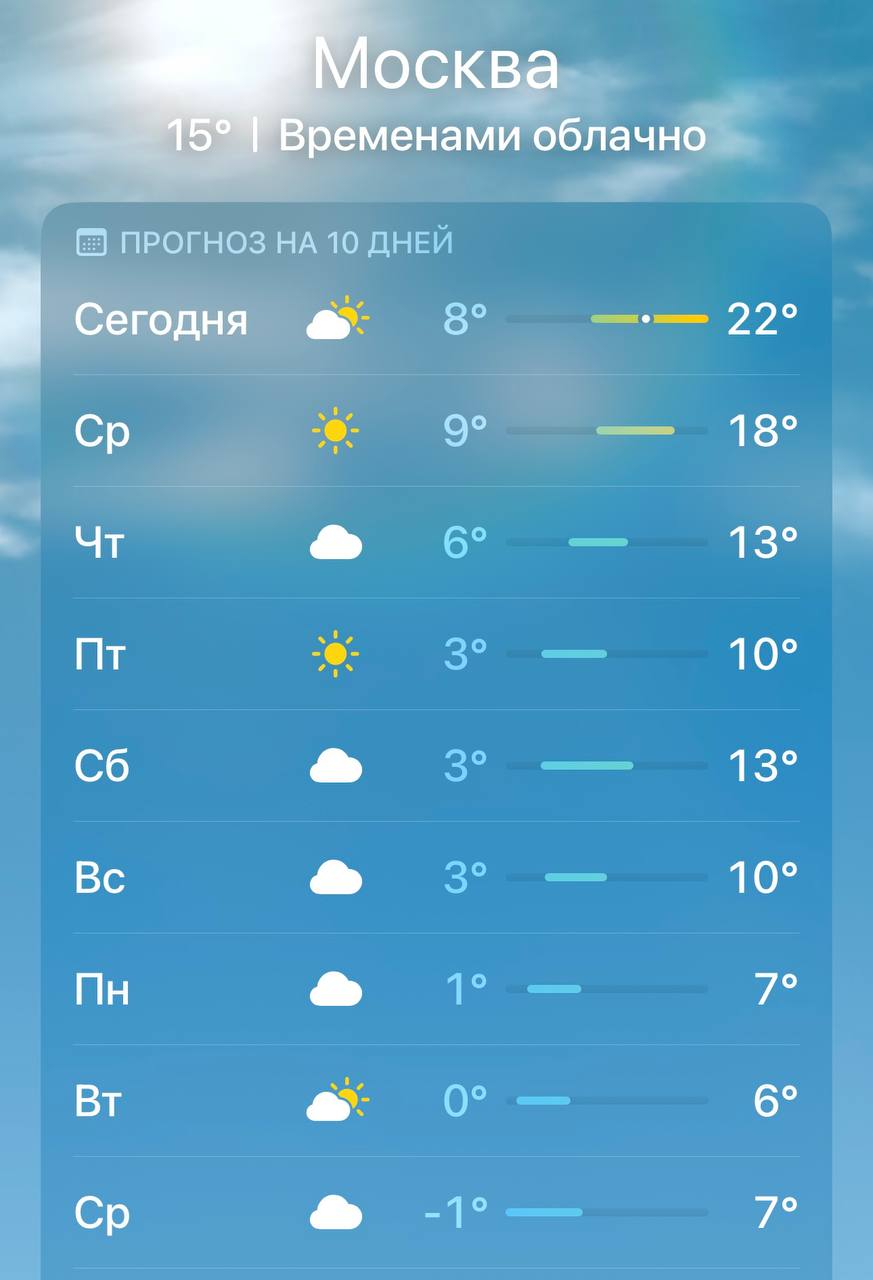Select the Чт day forecast row

tap(436, 543)
